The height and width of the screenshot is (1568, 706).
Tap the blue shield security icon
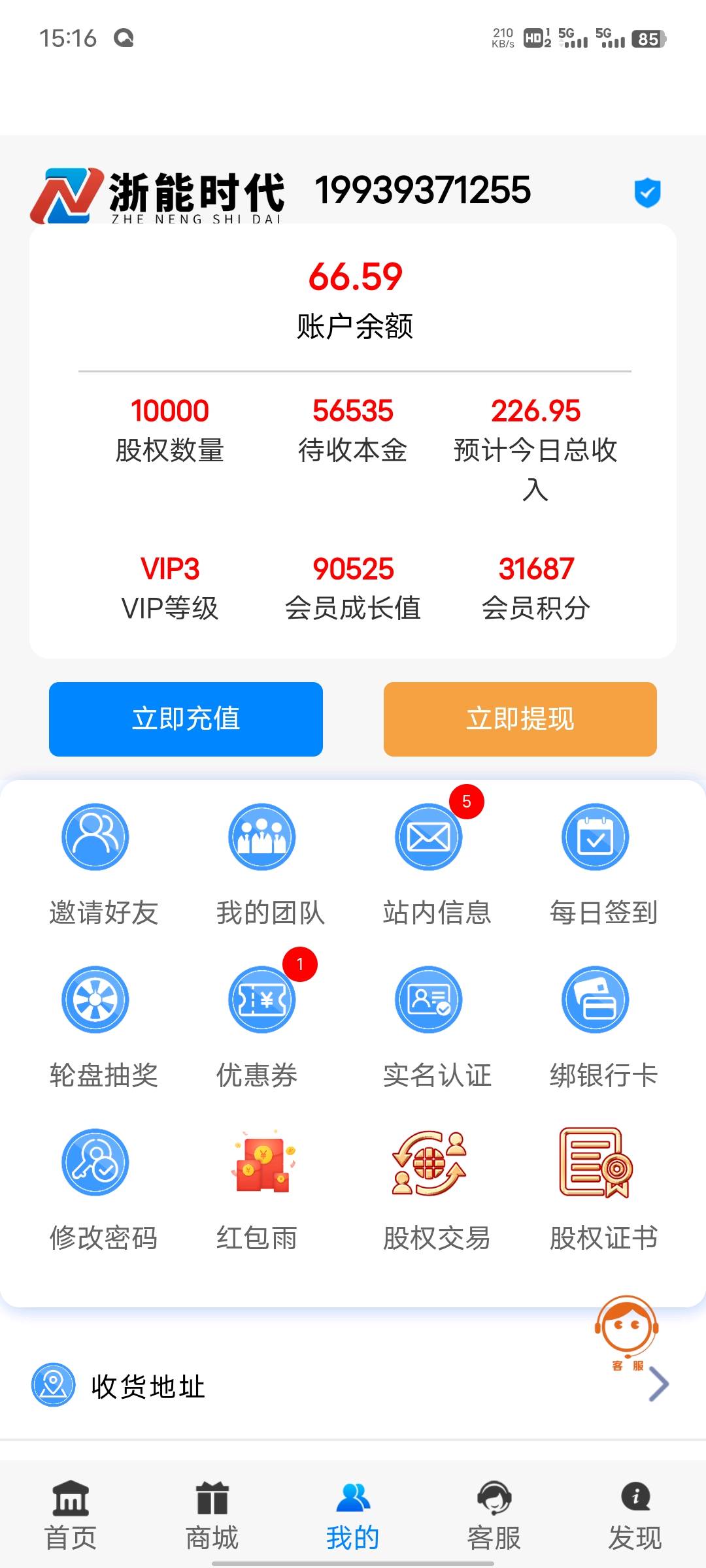tap(647, 192)
